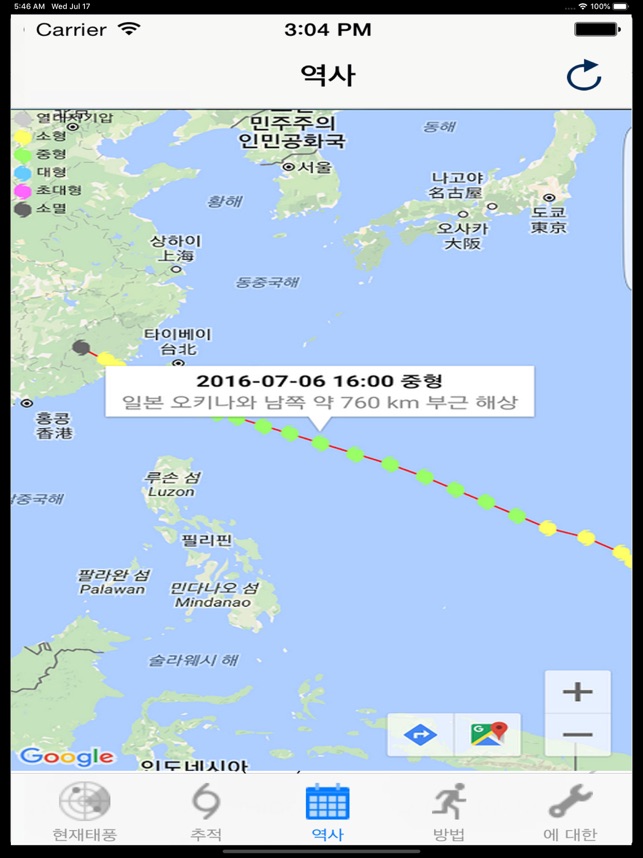Refresh the typhoon history map

pos(583,76)
